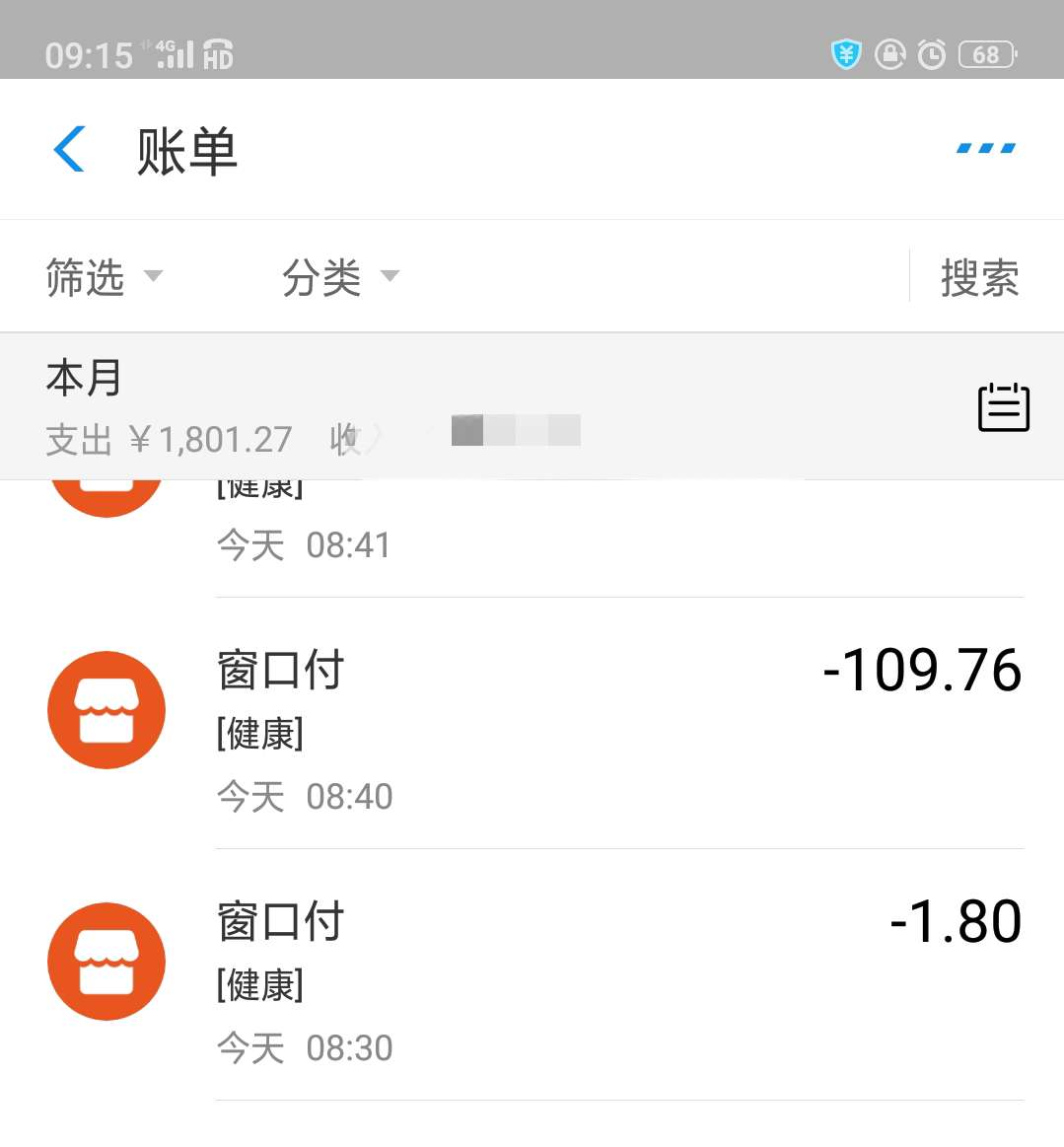Viewport: 1064px width, 1147px height.
Task: Select the 本月 month header
Action: click(x=83, y=377)
